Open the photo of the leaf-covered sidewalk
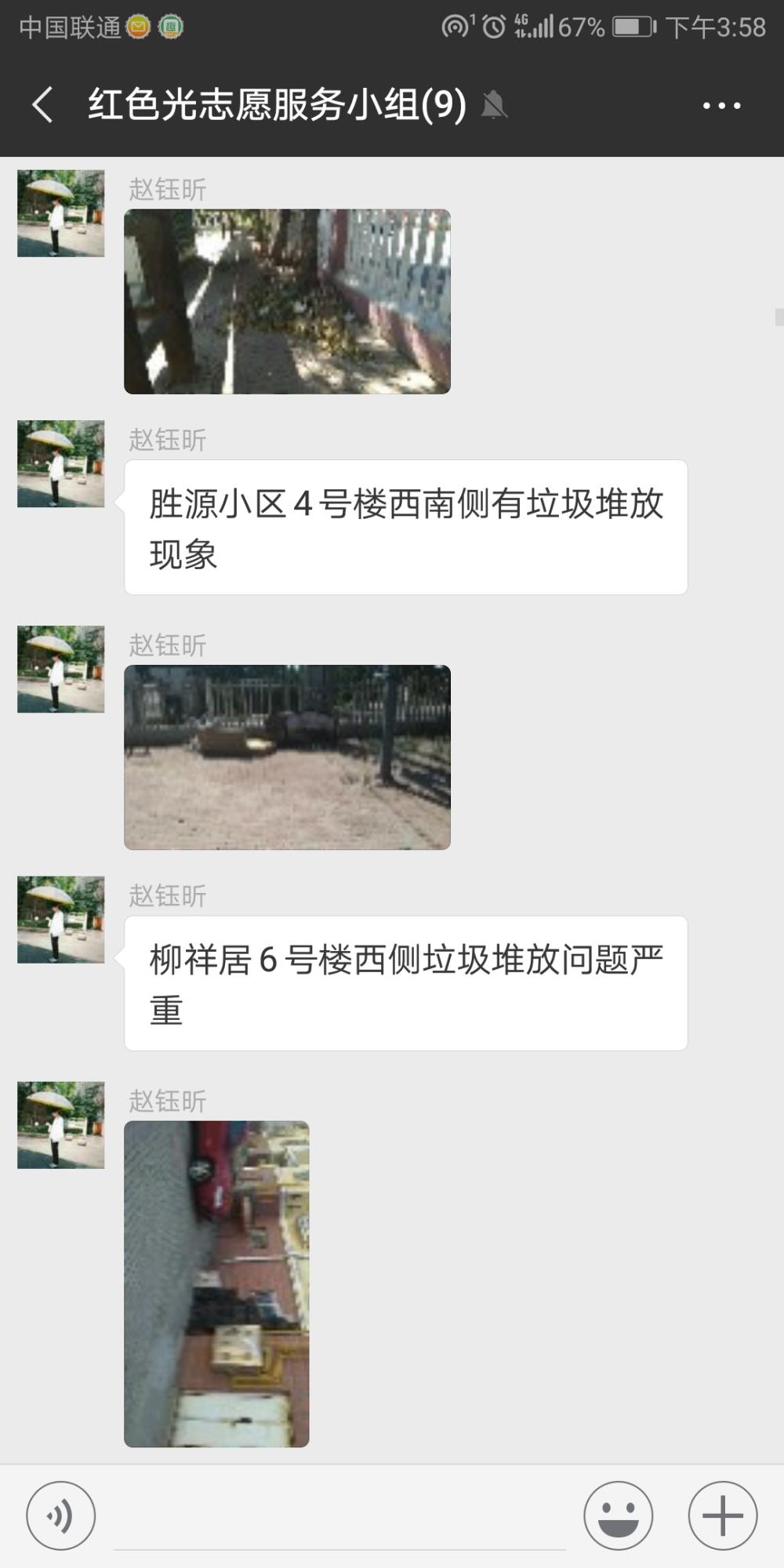The height and width of the screenshot is (1568, 784). click(x=287, y=301)
